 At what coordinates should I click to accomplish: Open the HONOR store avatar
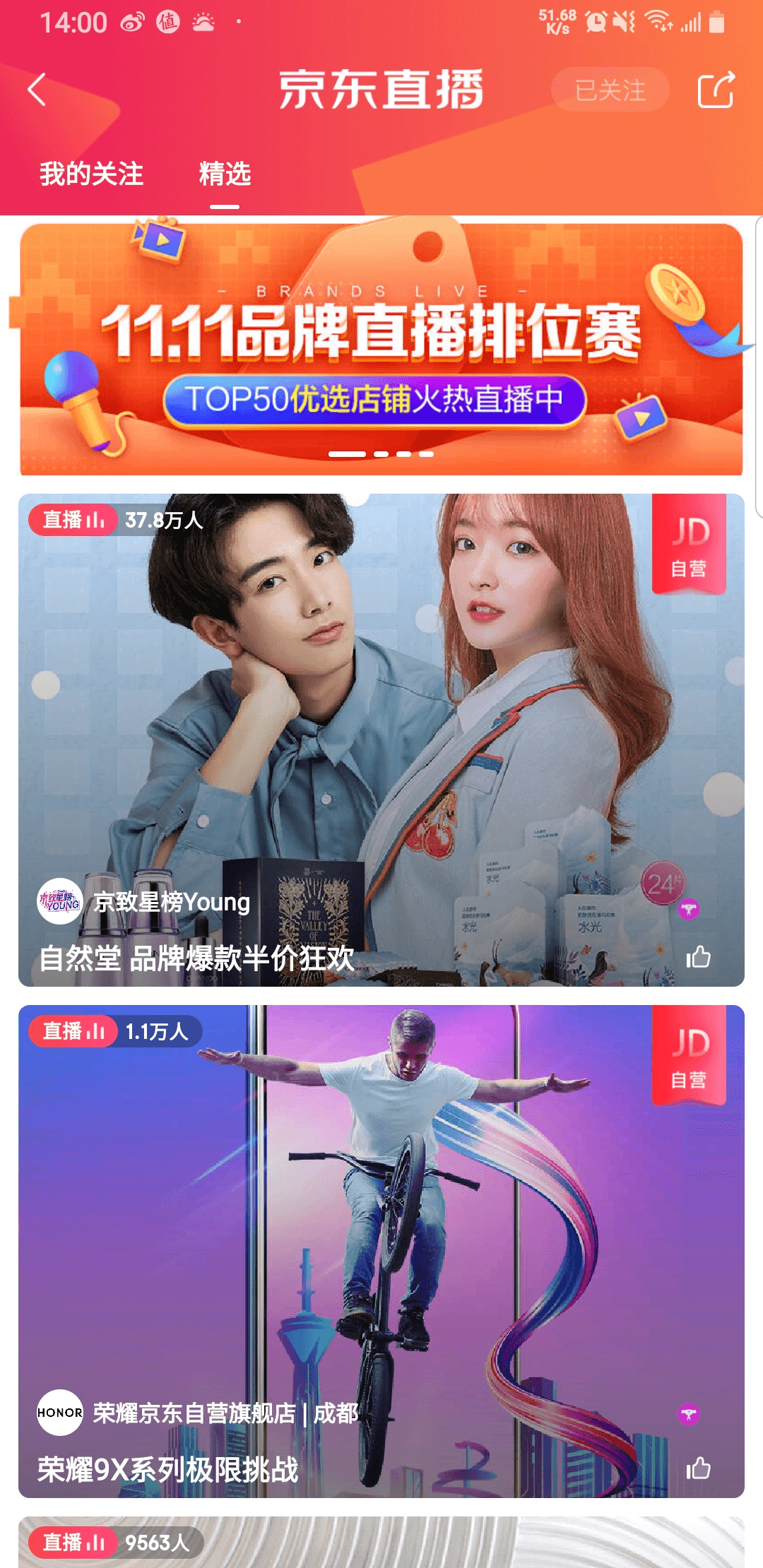coord(60,1413)
